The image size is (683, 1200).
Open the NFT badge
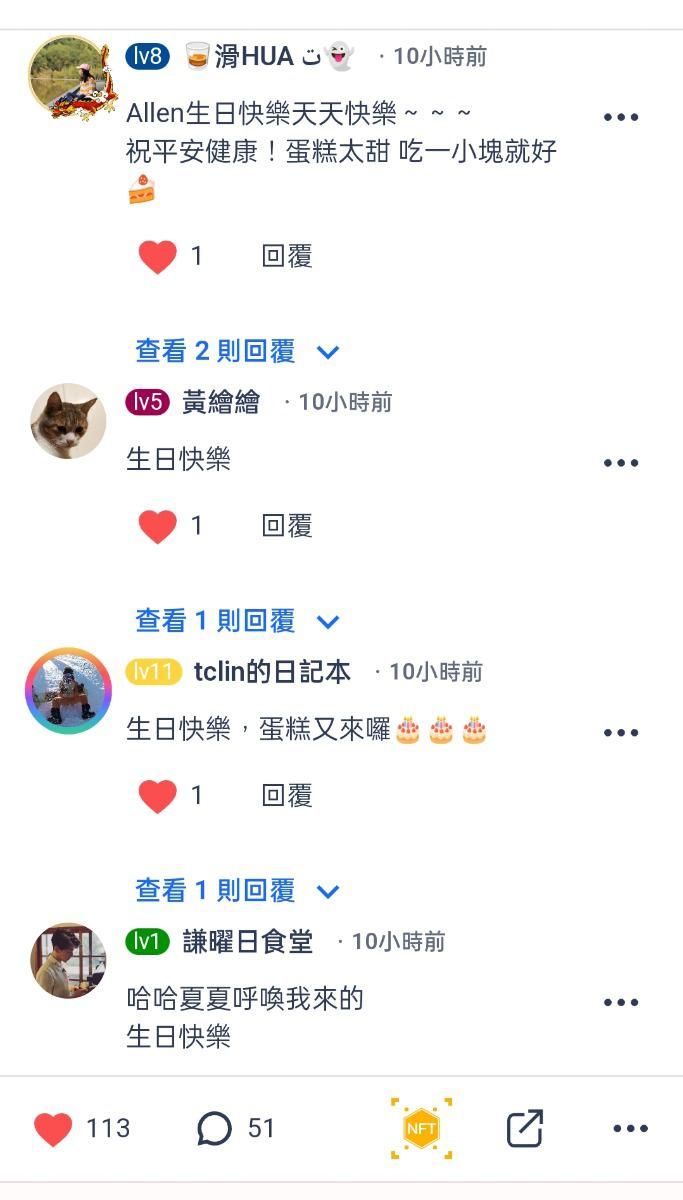[x=421, y=1129]
